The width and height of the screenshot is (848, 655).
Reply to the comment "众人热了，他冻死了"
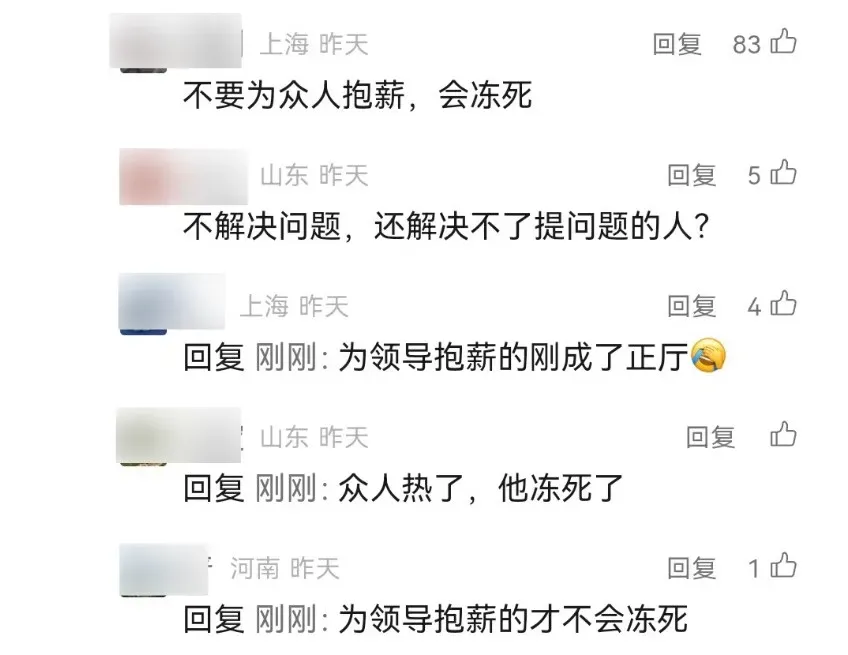click(x=710, y=436)
